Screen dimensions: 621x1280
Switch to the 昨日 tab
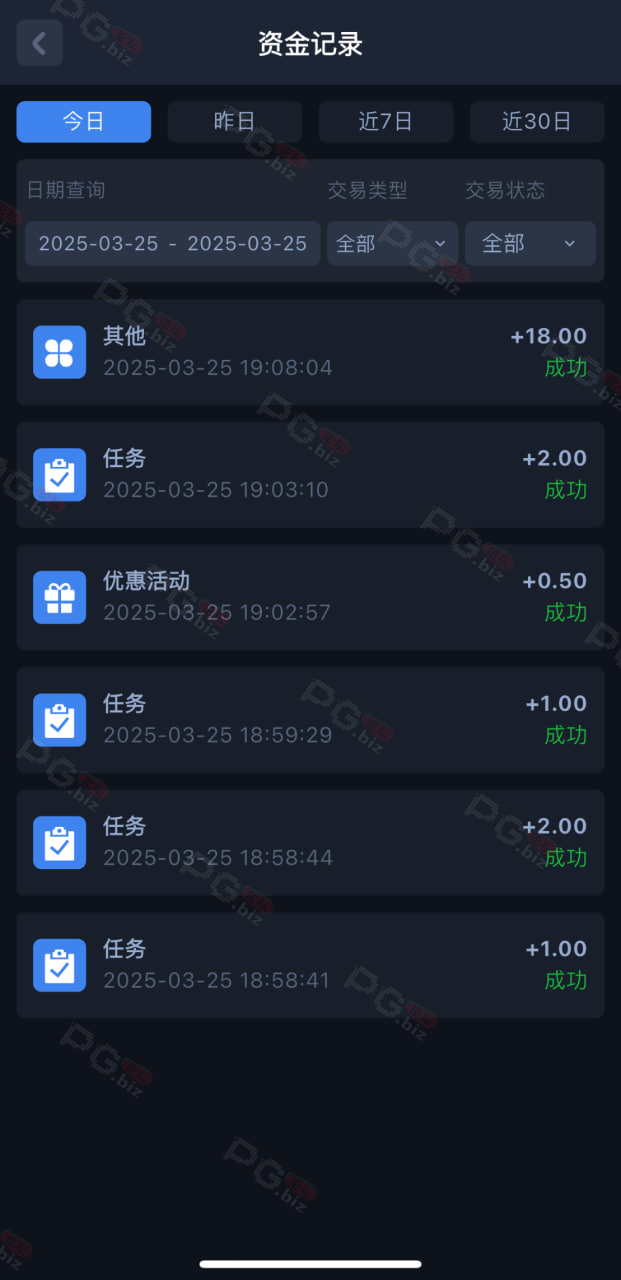(x=235, y=122)
